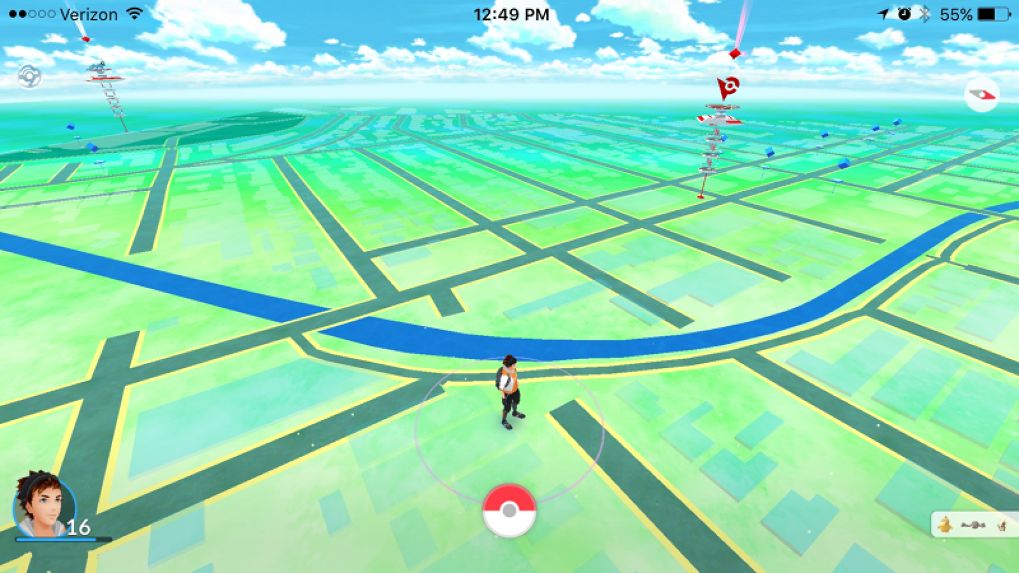Tap the trainer character on the map

tap(510, 391)
